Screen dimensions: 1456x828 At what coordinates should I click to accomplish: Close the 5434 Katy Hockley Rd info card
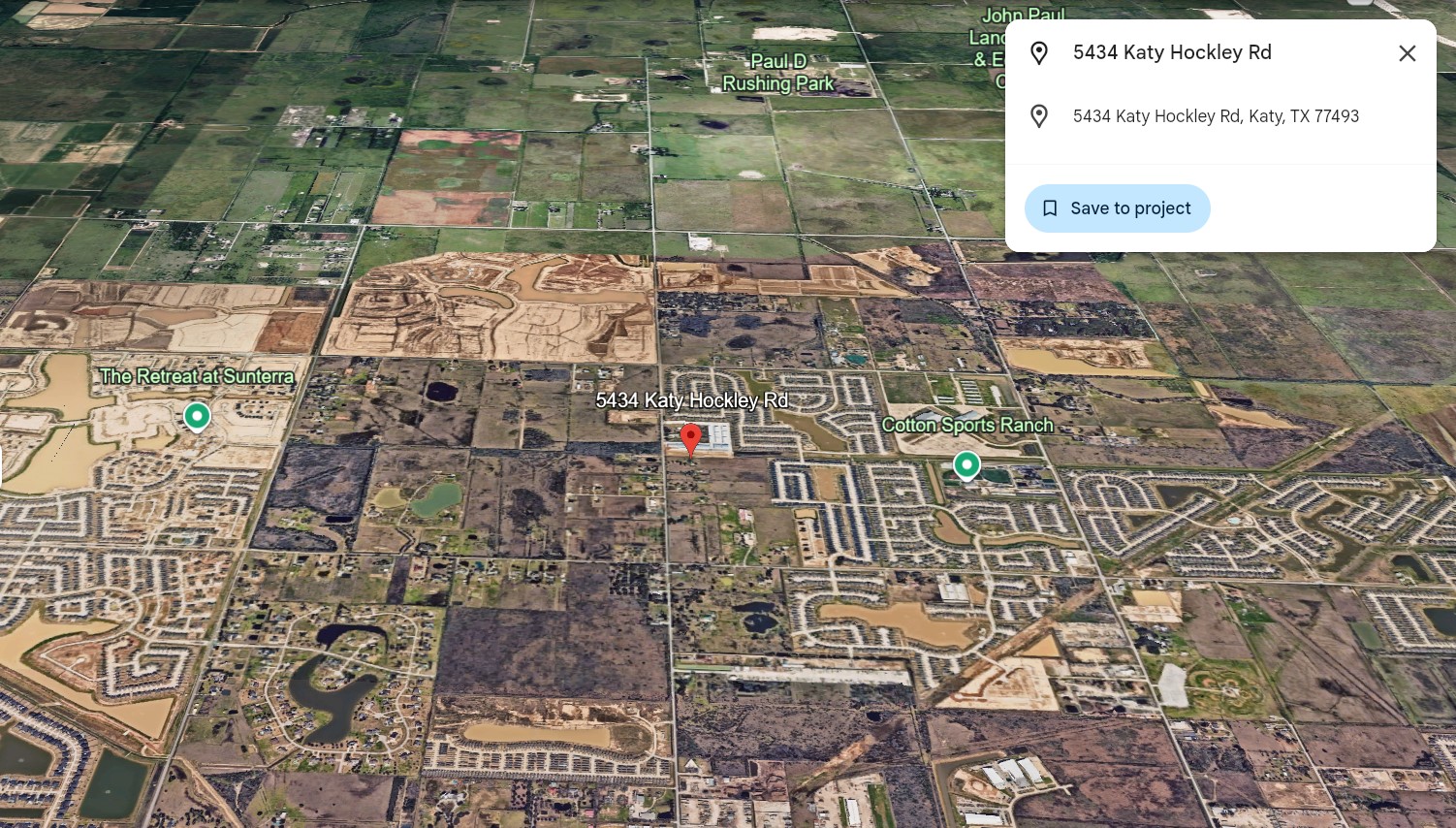click(1407, 53)
